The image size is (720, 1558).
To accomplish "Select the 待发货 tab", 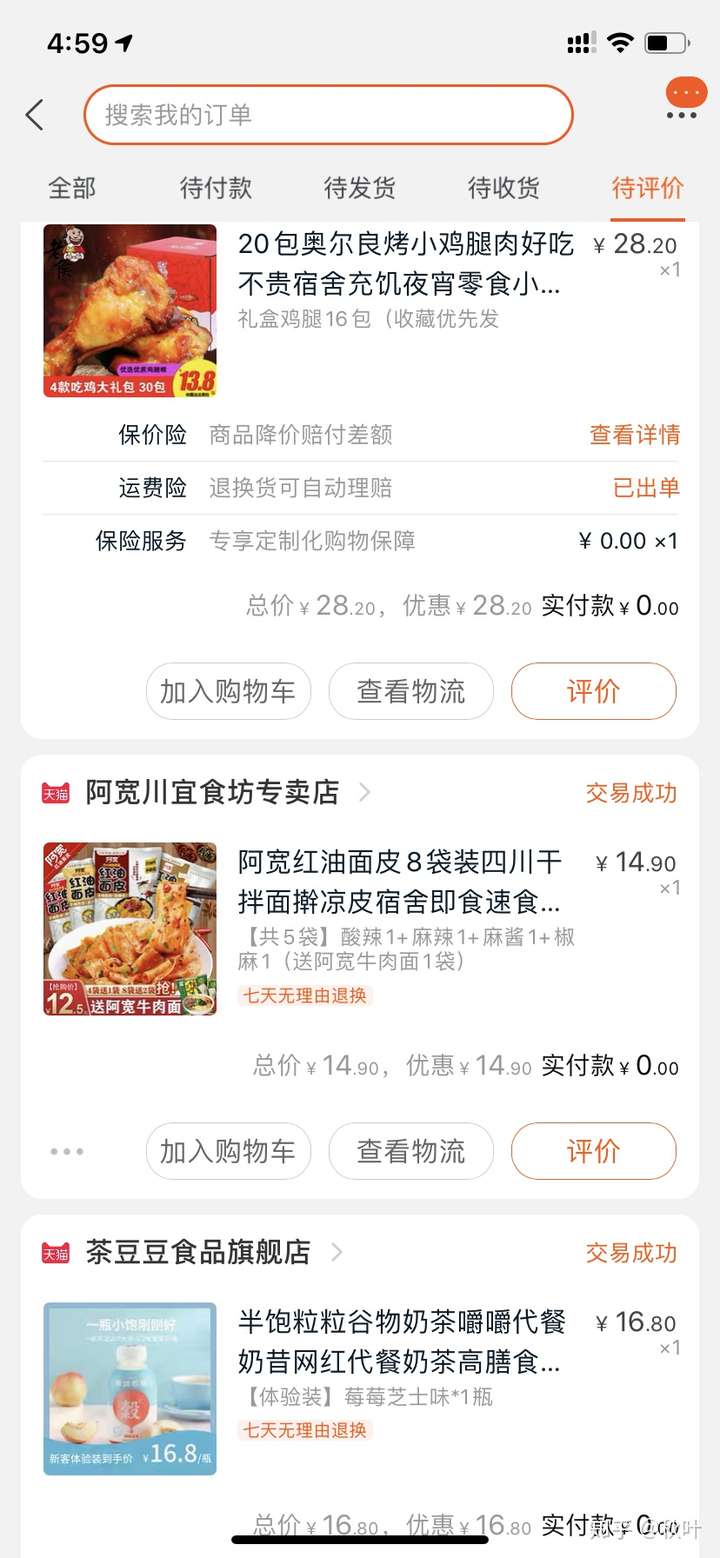I will (360, 188).
